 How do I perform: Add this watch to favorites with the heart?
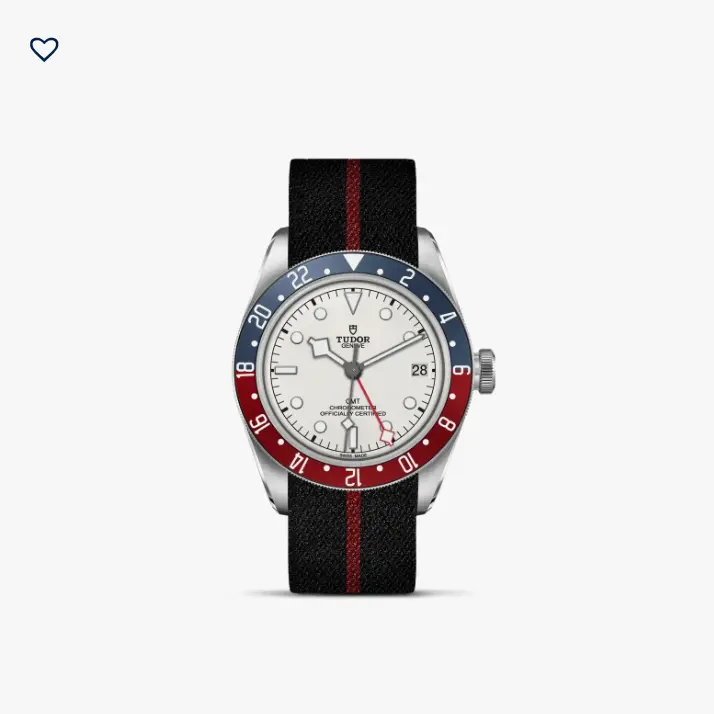coord(44,49)
